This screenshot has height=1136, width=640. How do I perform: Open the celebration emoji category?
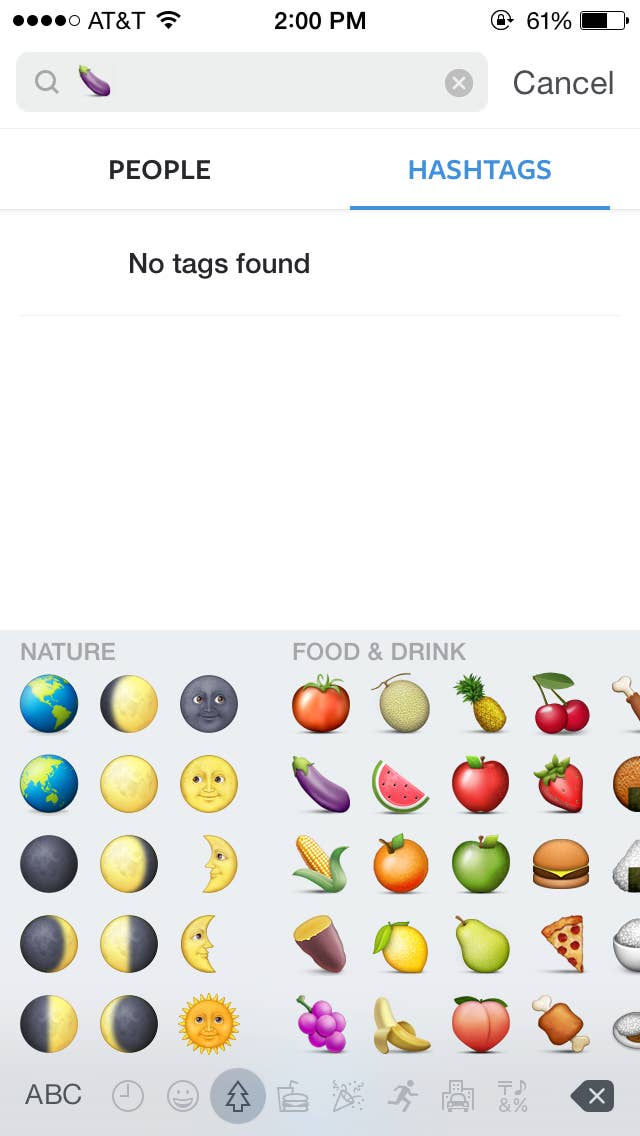pyautogui.click(x=348, y=1097)
